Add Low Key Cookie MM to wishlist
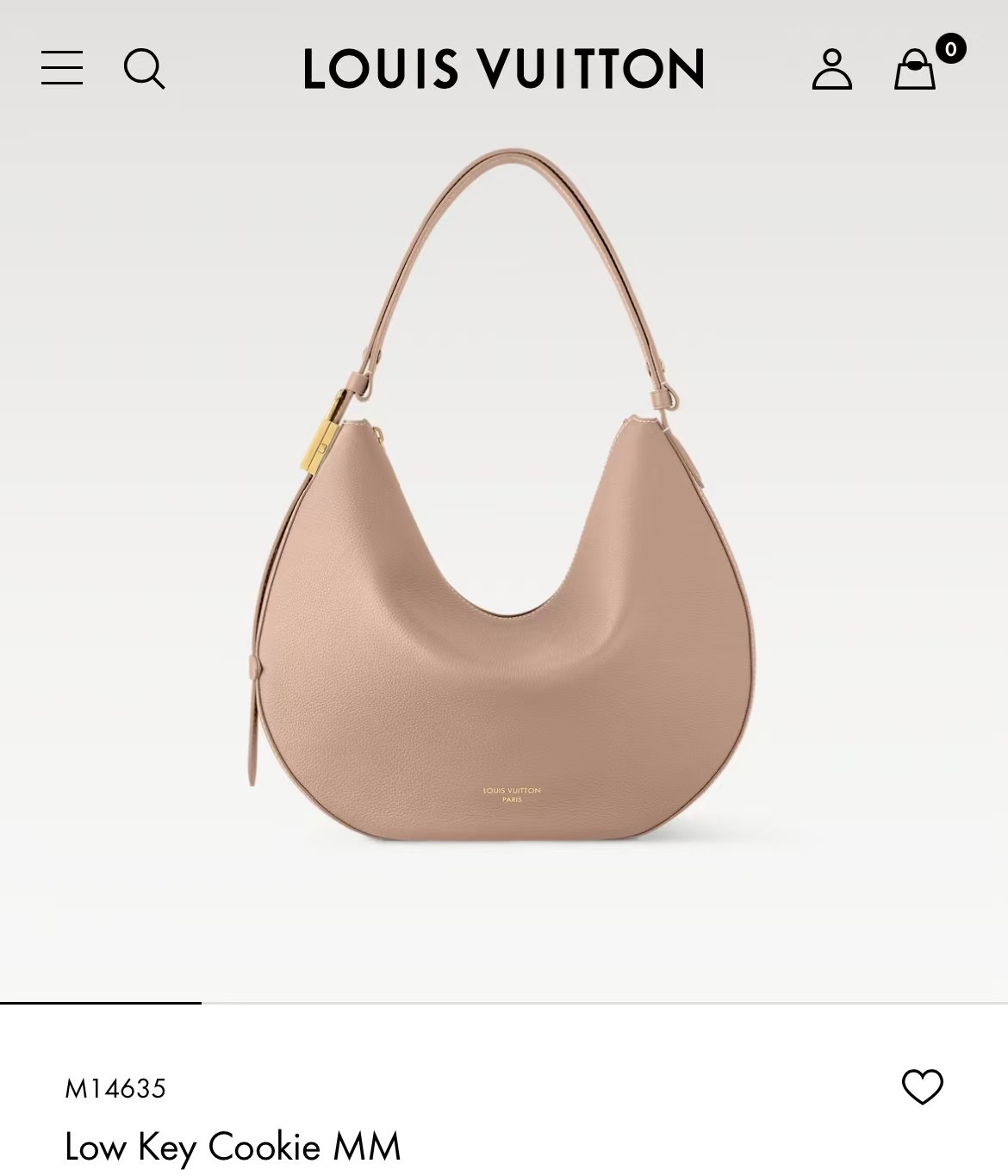This screenshot has height=1176, width=1008. point(922,1086)
